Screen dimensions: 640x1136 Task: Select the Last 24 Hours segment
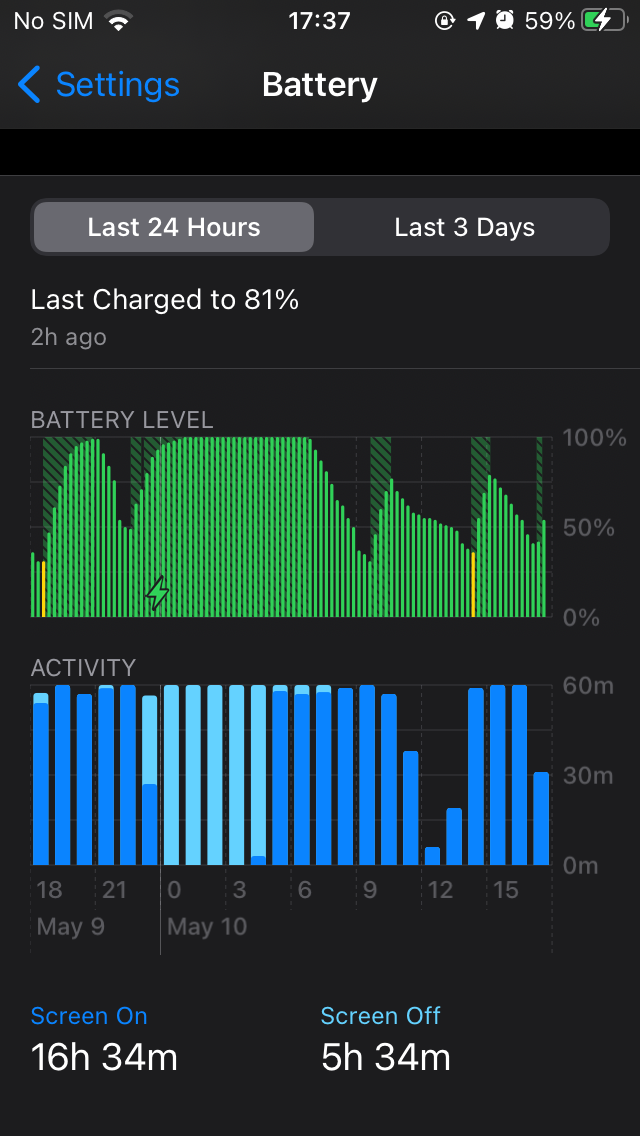click(x=174, y=227)
